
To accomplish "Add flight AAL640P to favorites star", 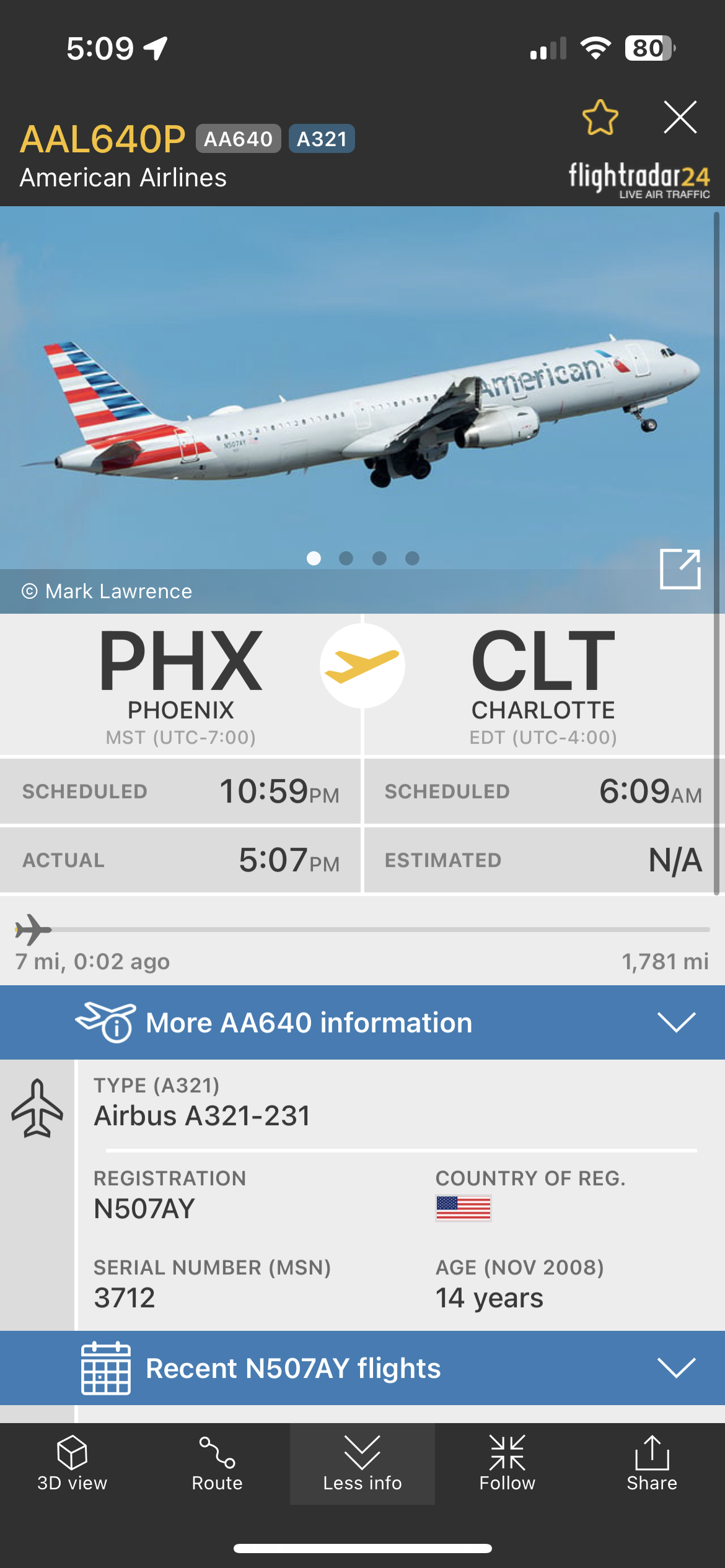I will click(600, 118).
